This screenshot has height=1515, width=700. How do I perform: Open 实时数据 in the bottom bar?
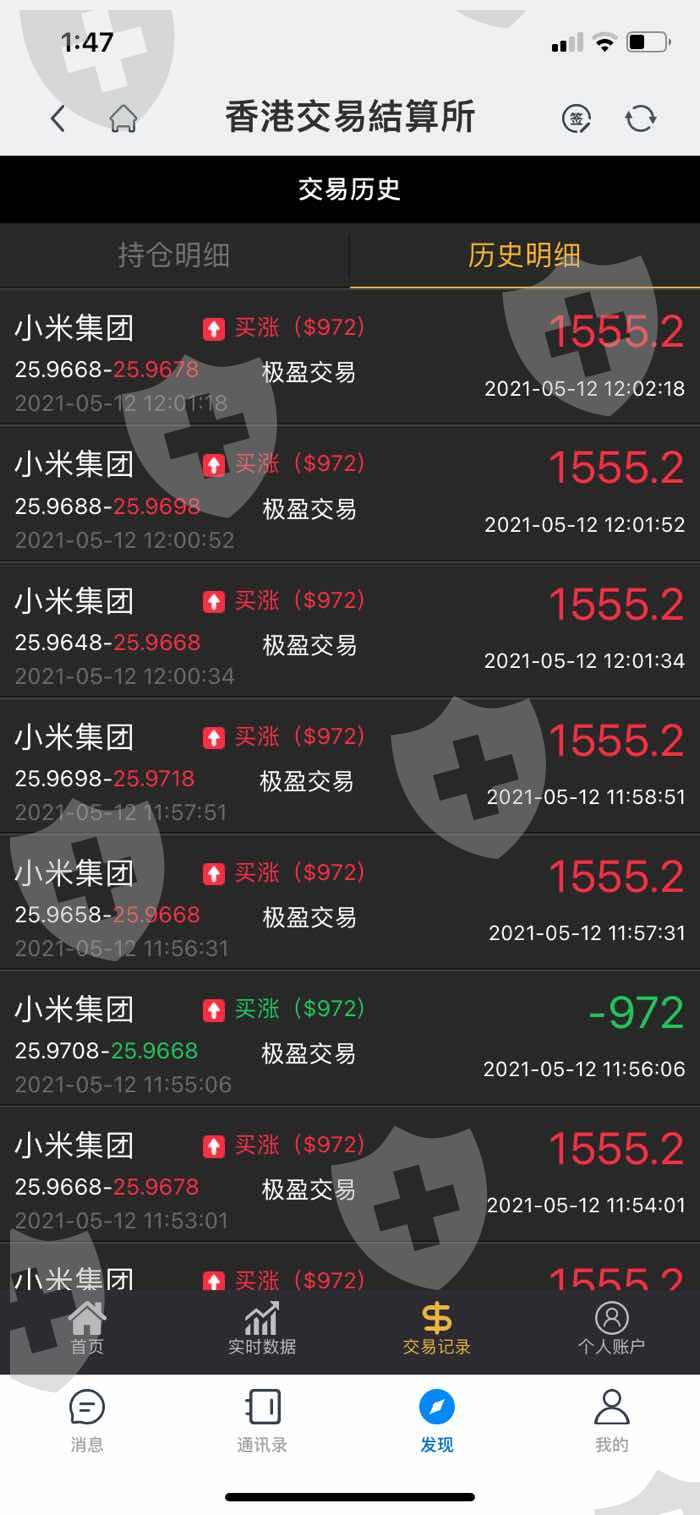click(262, 1329)
